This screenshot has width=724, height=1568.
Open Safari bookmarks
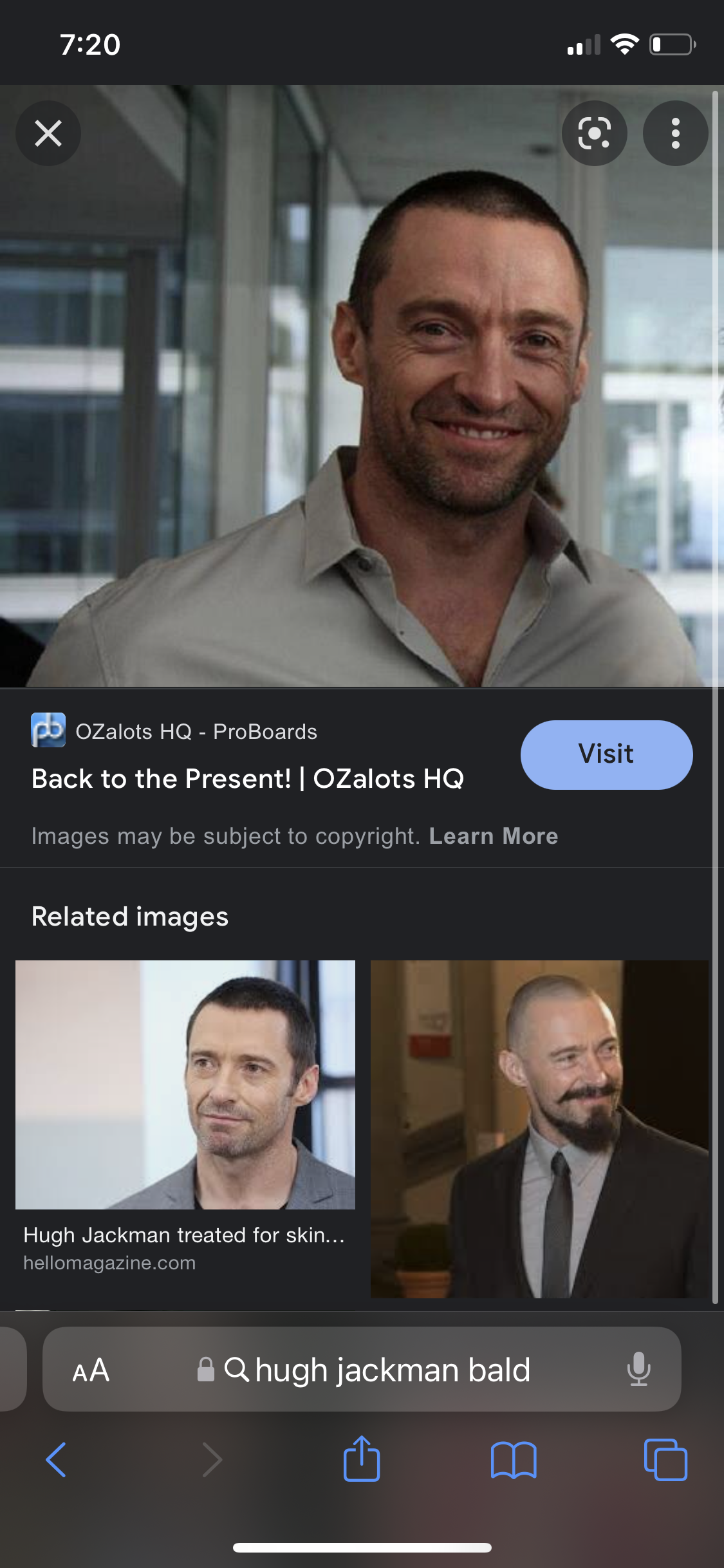[513, 1459]
